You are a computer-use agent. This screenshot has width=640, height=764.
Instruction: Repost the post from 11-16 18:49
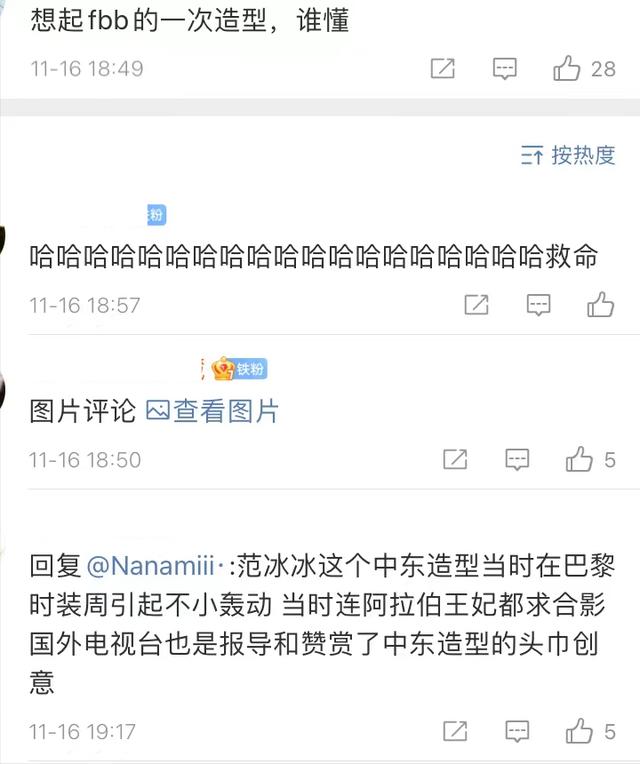tap(442, 68)
